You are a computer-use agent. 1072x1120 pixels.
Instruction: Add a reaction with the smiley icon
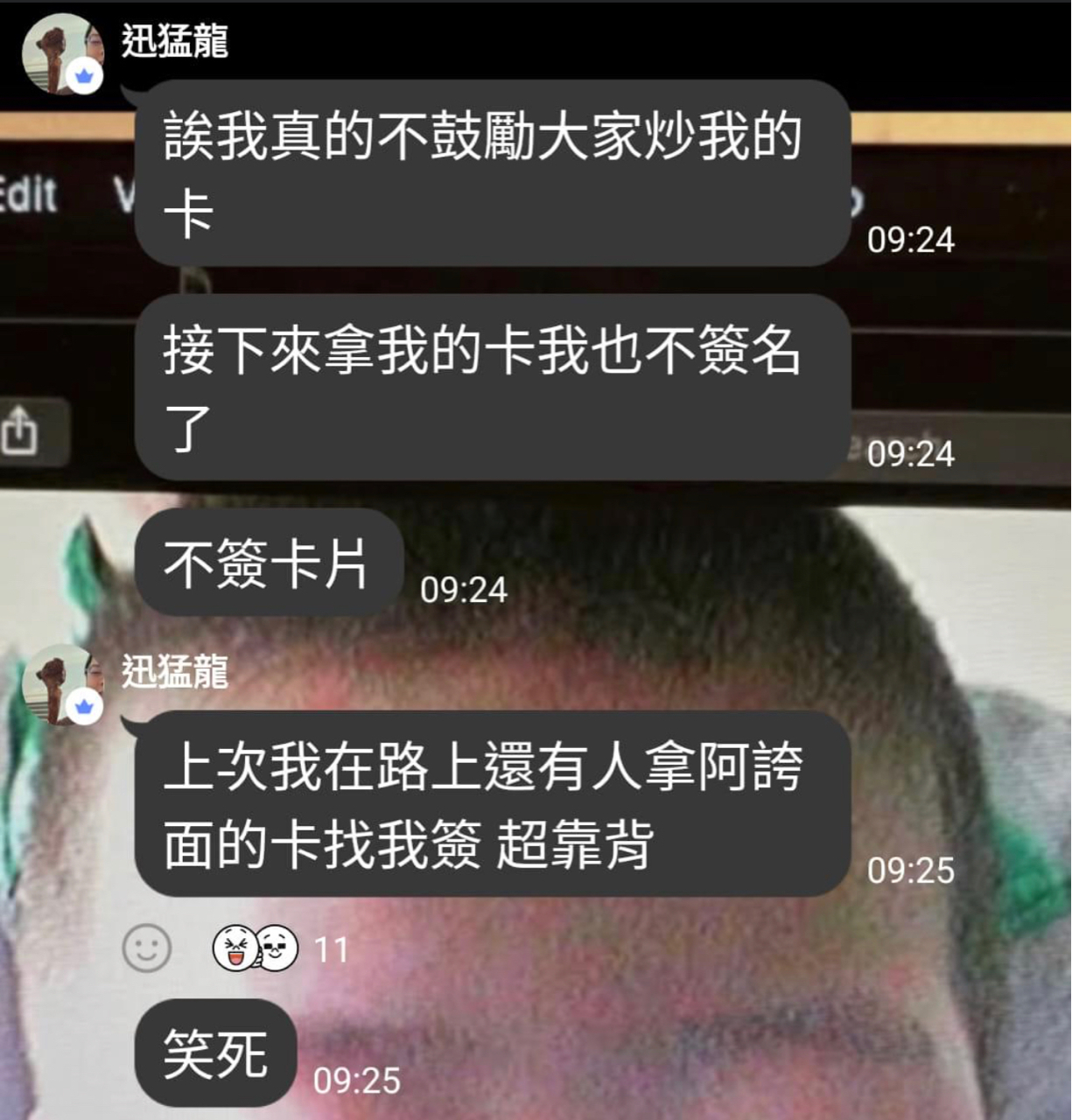146,948
